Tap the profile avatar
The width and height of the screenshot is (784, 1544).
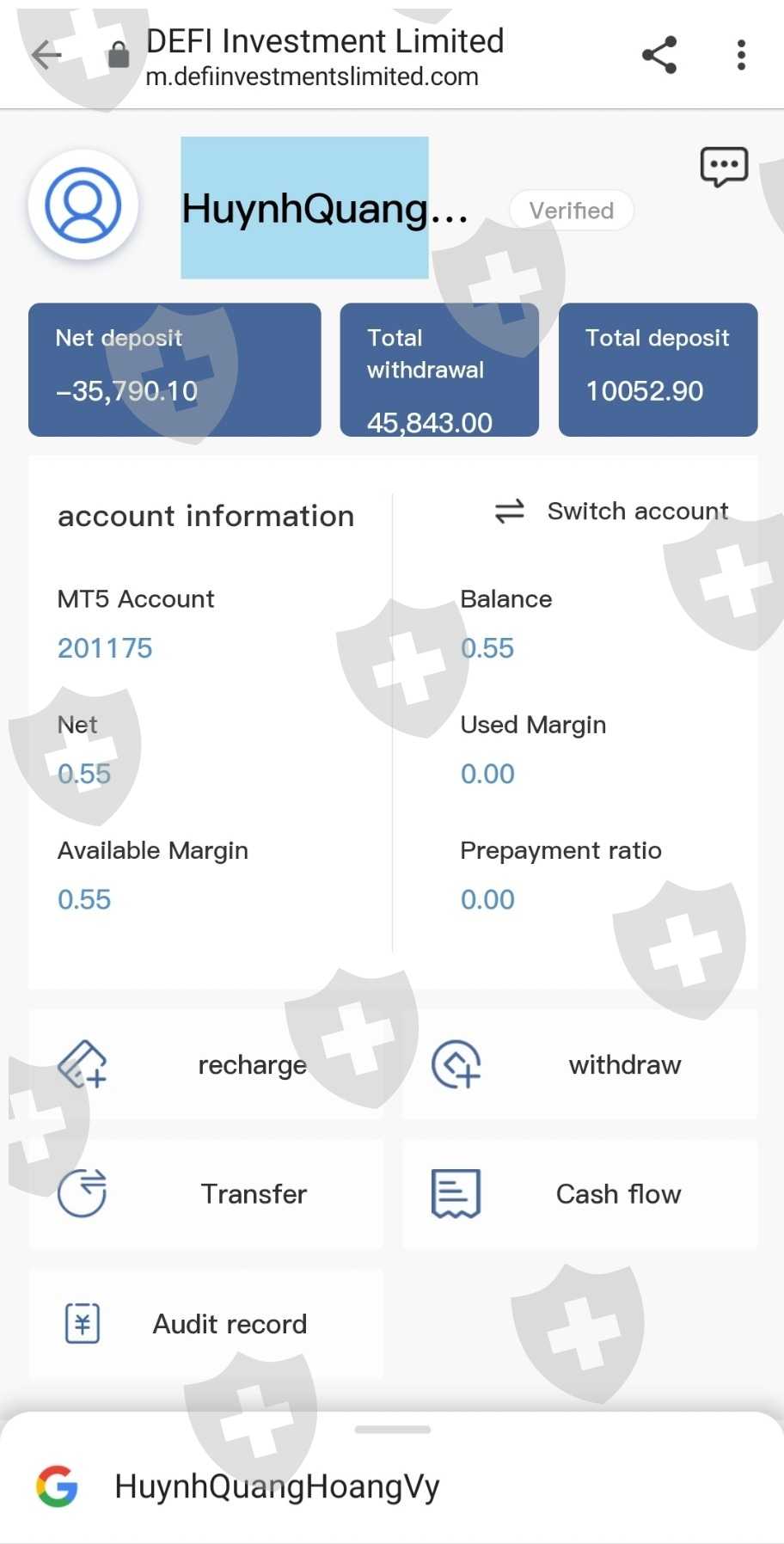click(x=83, y=205)
